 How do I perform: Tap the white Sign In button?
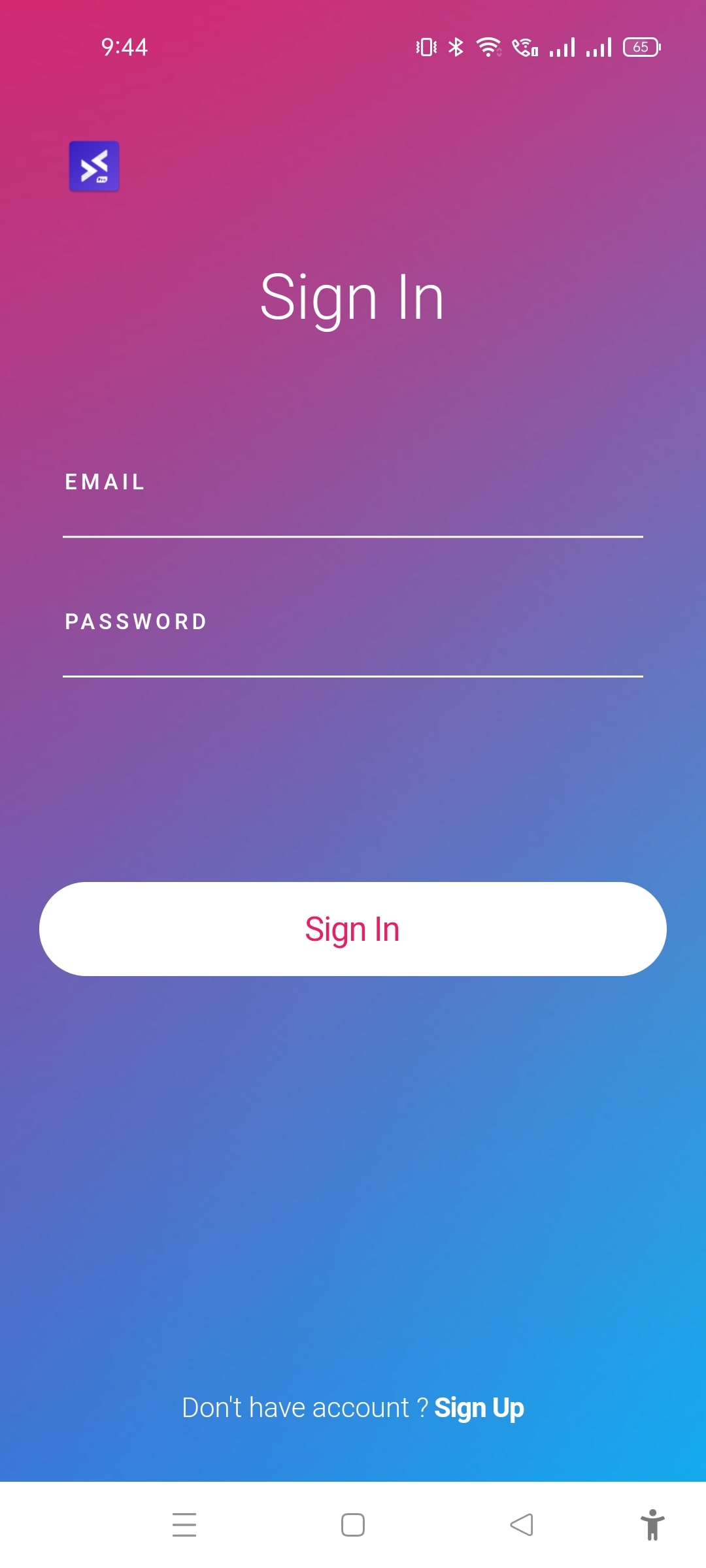click(x=353, y=928)
